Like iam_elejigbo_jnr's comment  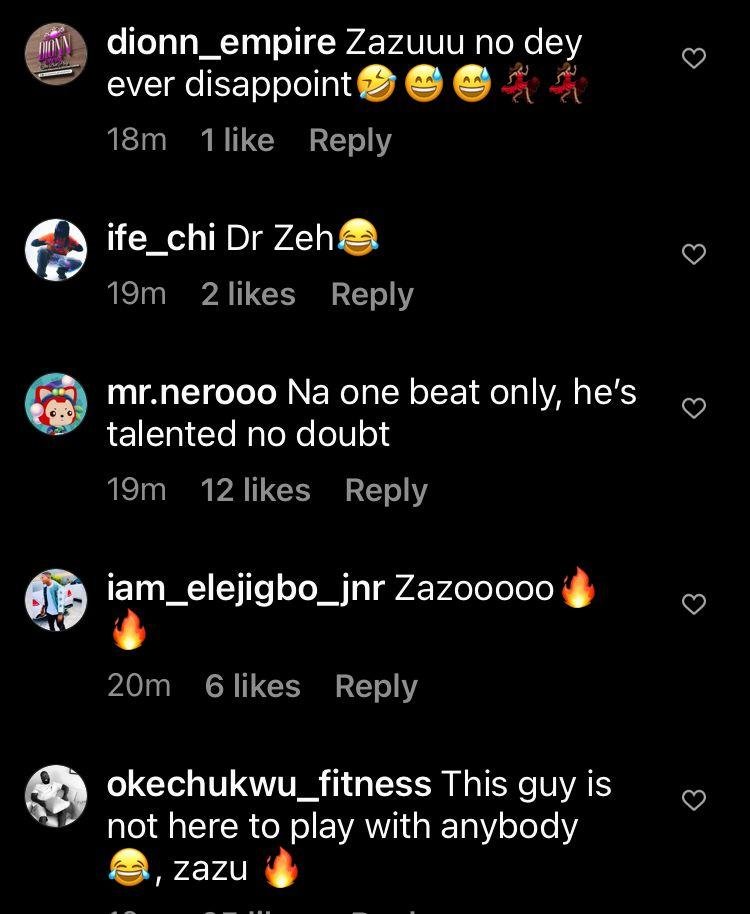693,604
